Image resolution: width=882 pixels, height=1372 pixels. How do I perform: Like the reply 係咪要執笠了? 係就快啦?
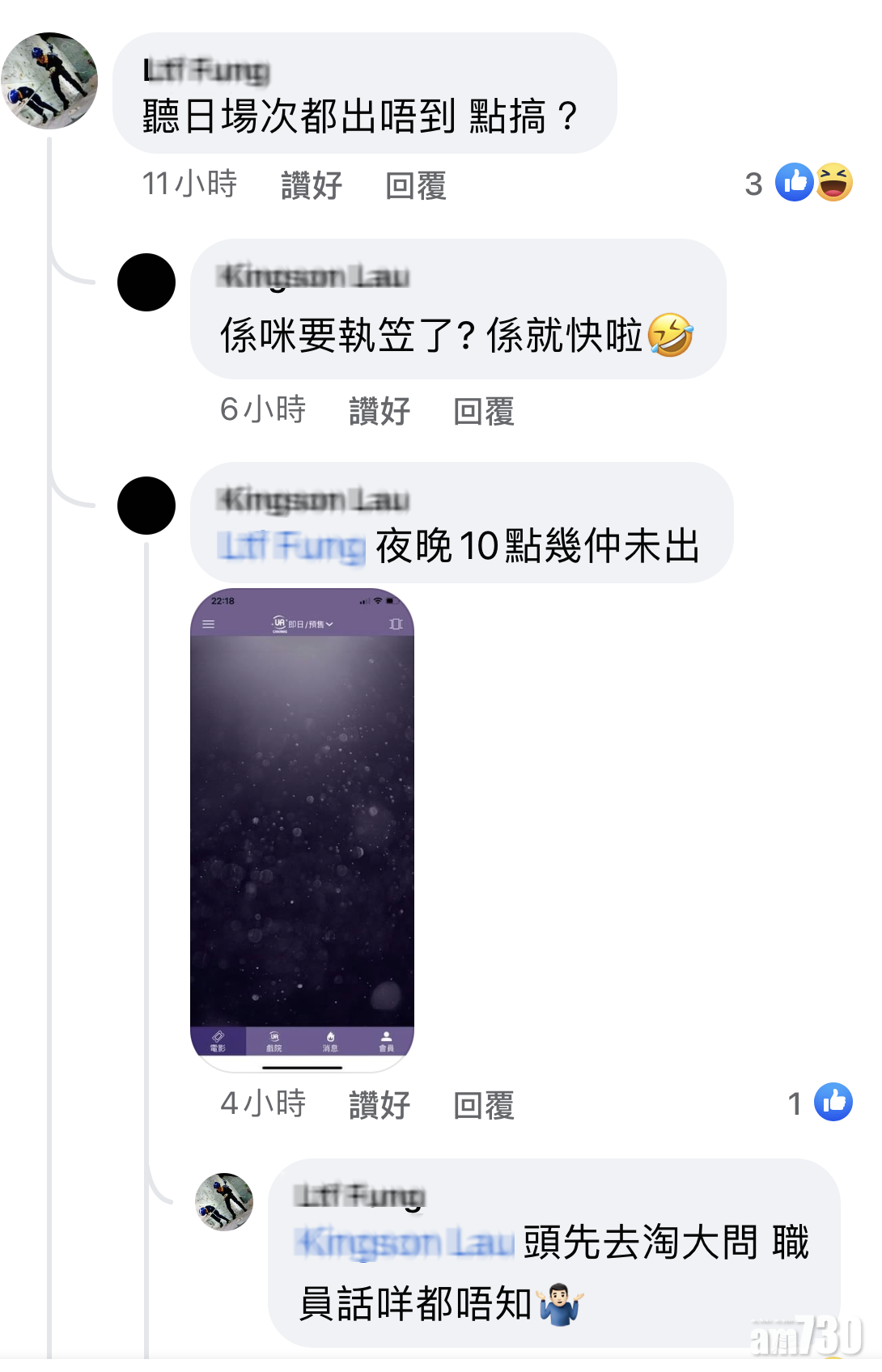(x=380, y=411)
